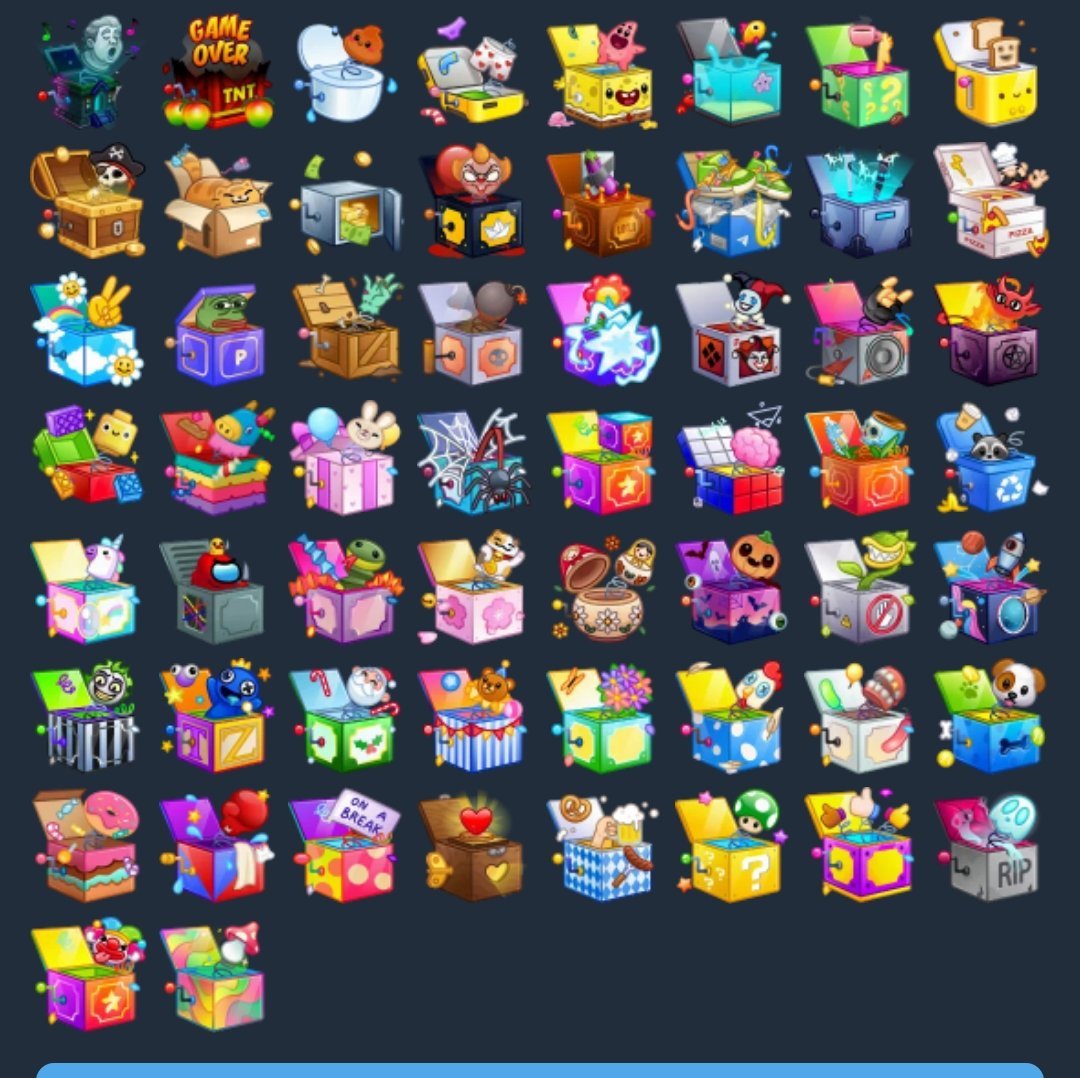This screenshot has height=1078, width=1080.
Task: Select the RIP gravestone ghost sticker
Action: pyautogui.click(x=987, y=848)
